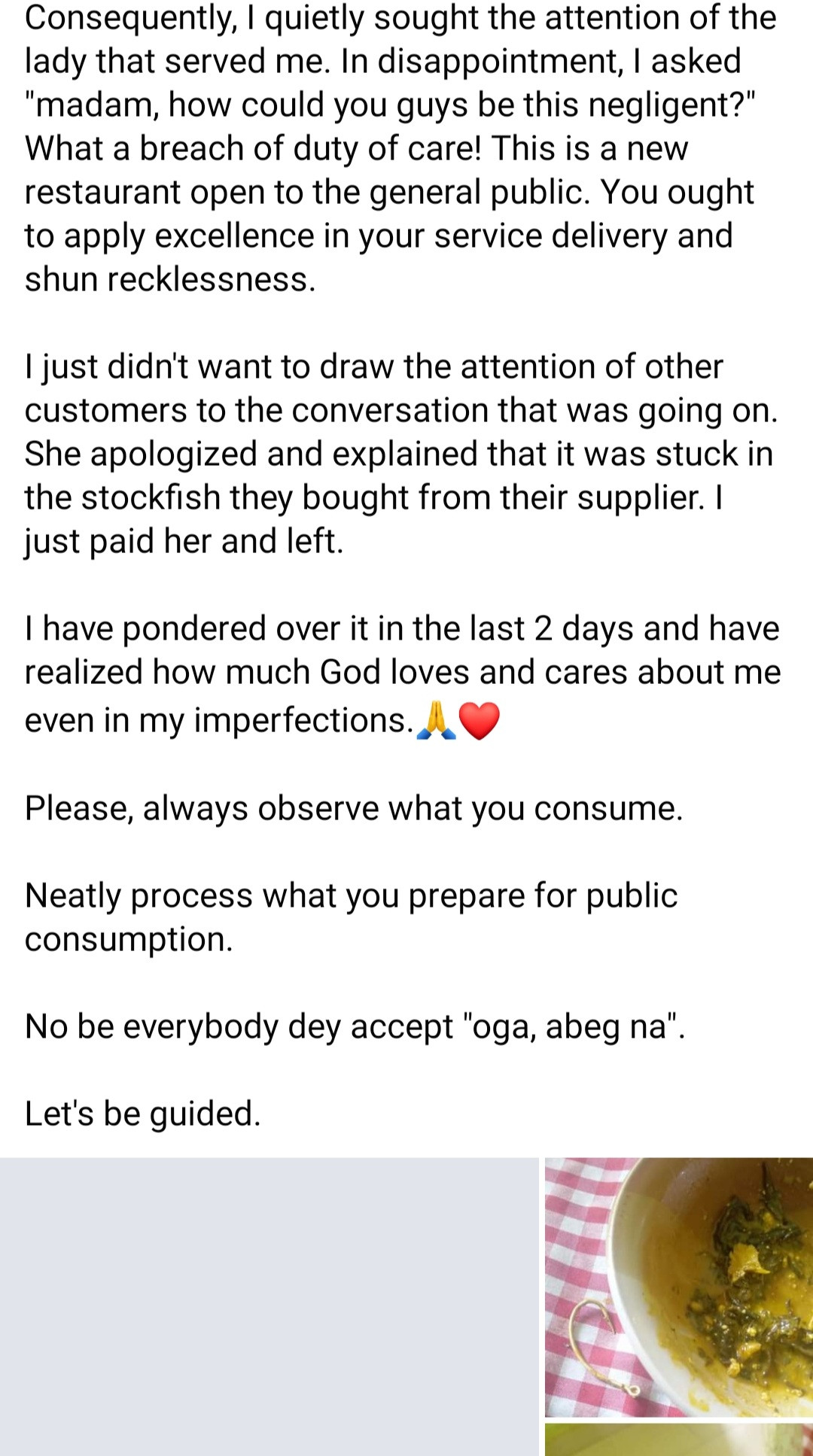Open the large grey photo tile still loading
Viewport: 813px width, 1456px height.
269,1306
